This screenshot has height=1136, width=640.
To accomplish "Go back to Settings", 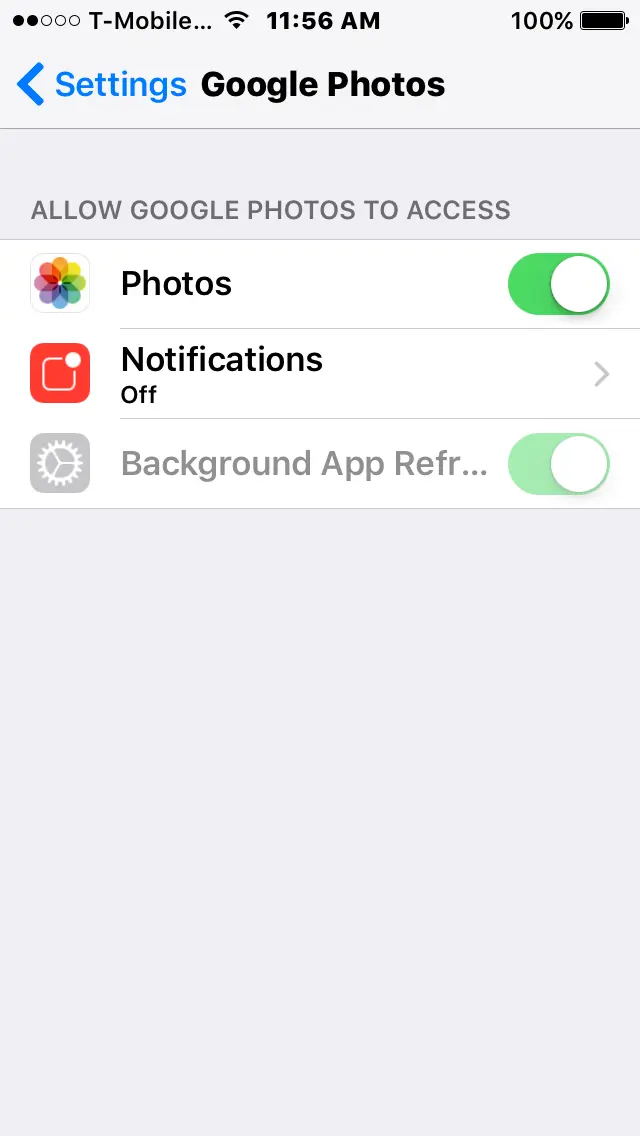I will tap(100, 85).
